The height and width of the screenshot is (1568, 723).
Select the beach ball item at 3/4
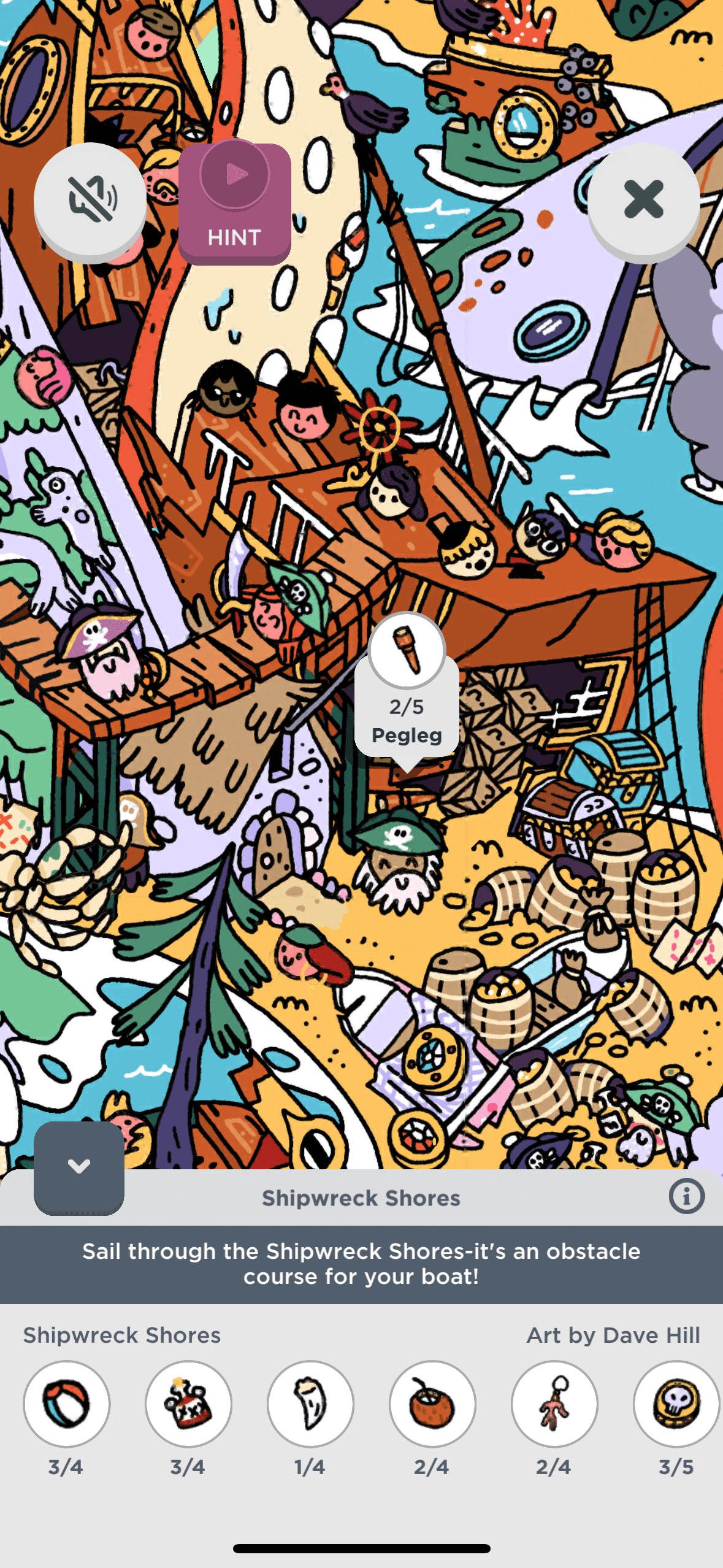(66, 1404)
